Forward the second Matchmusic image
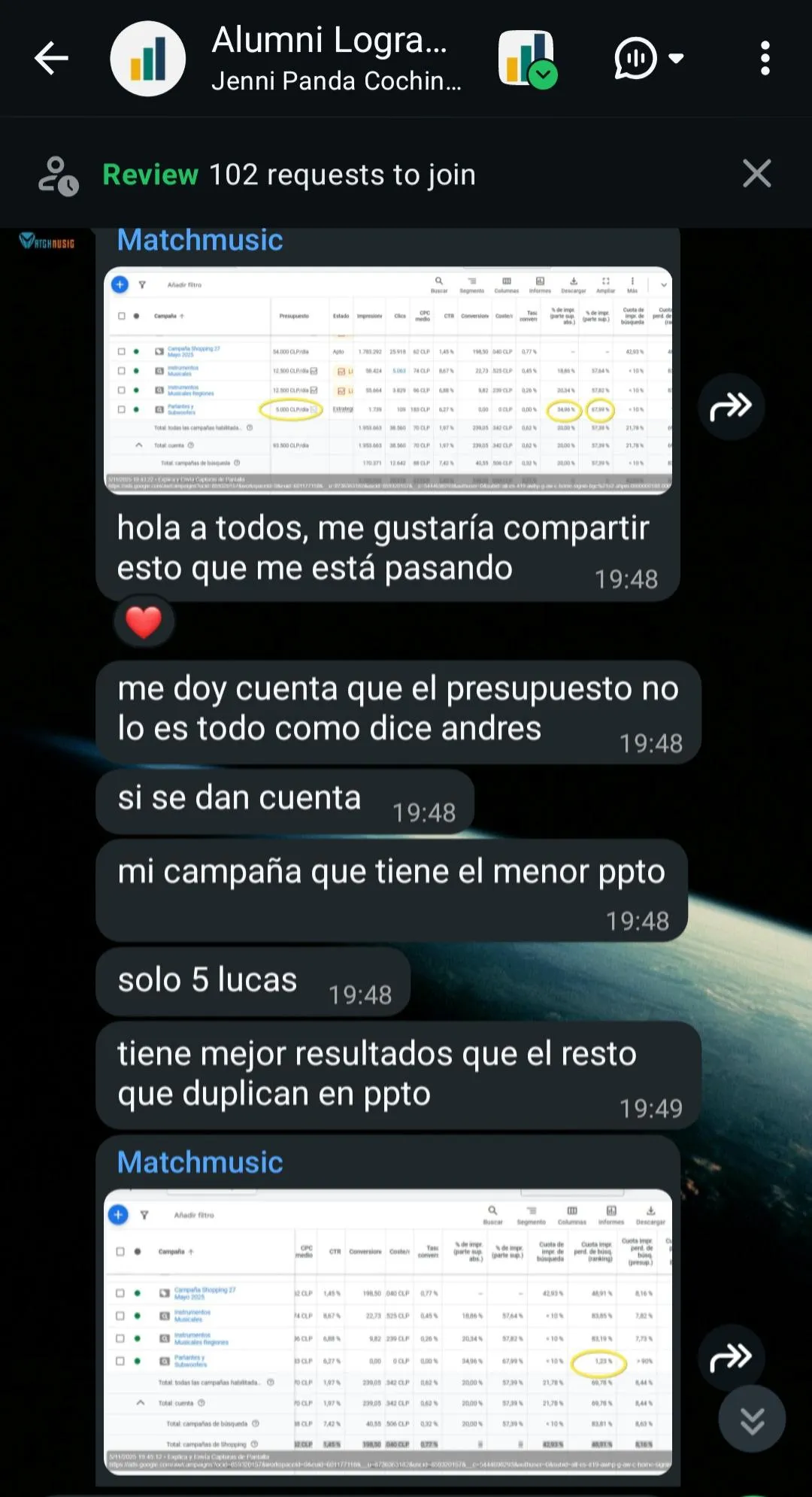The height and width of the screenshot is (1497, 812). point(731,1358)
